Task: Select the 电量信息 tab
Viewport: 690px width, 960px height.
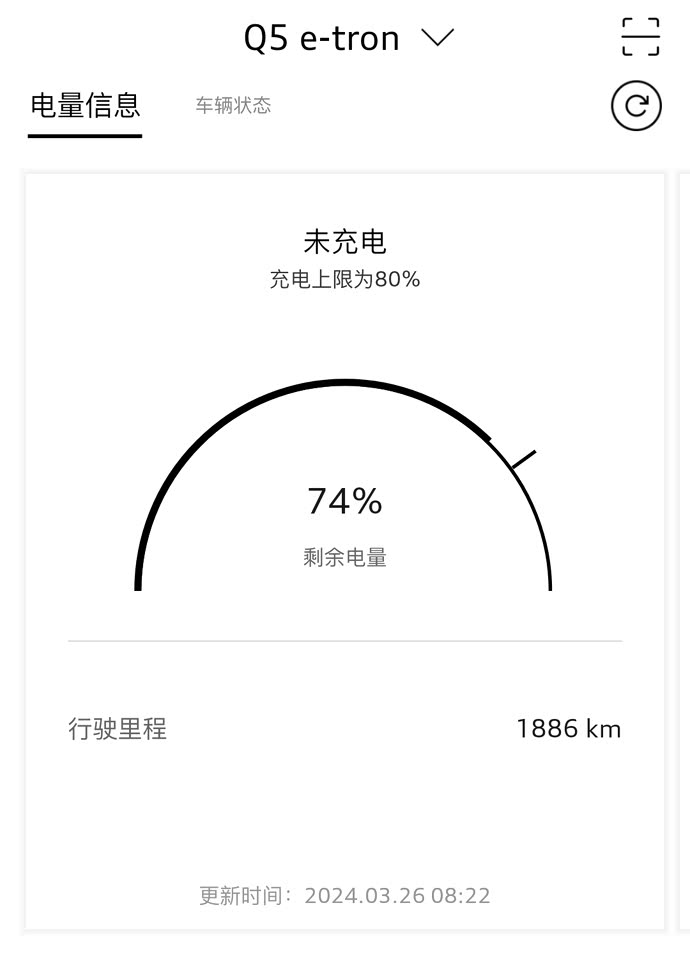Action: (x=85, y=105)
